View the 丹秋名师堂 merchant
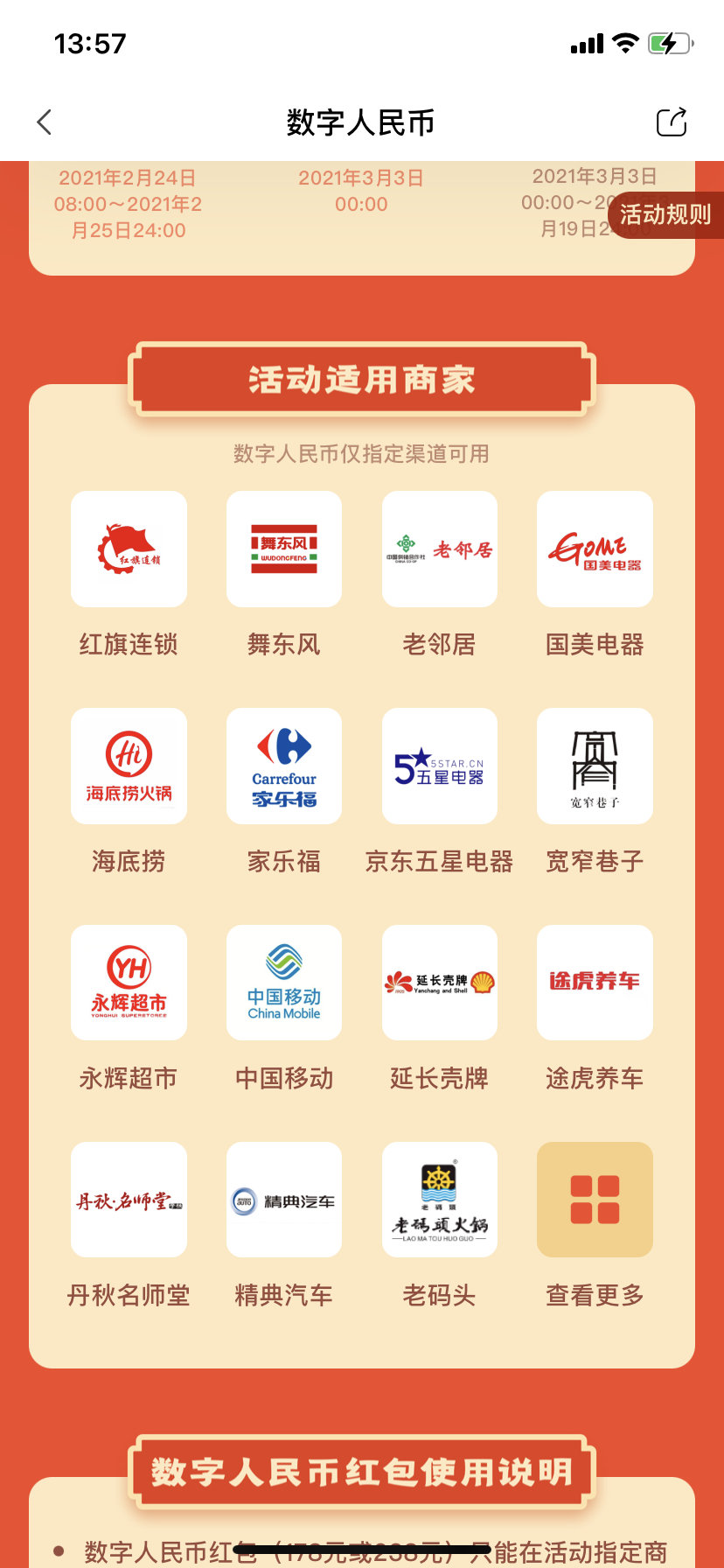 point(129,1200)
